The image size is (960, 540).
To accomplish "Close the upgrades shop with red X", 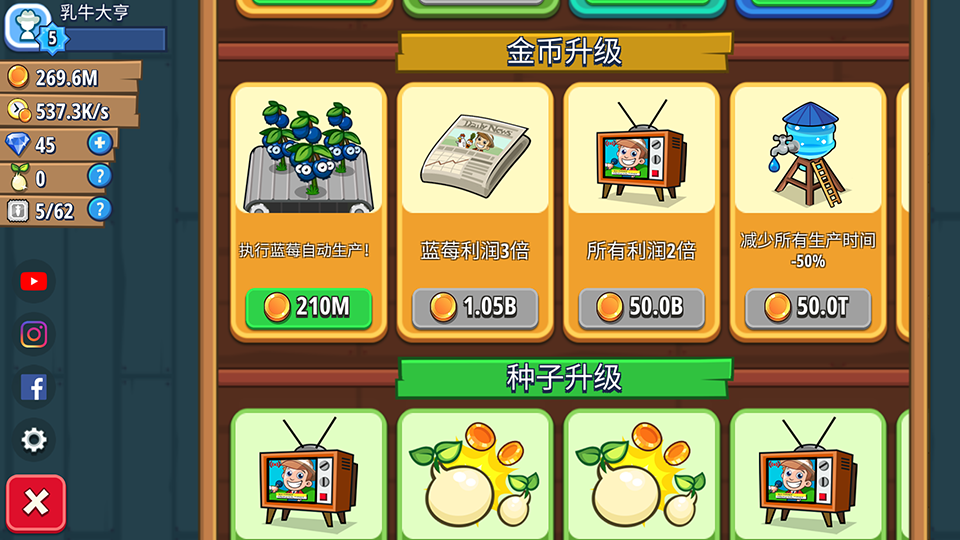I will coord(36,502).
